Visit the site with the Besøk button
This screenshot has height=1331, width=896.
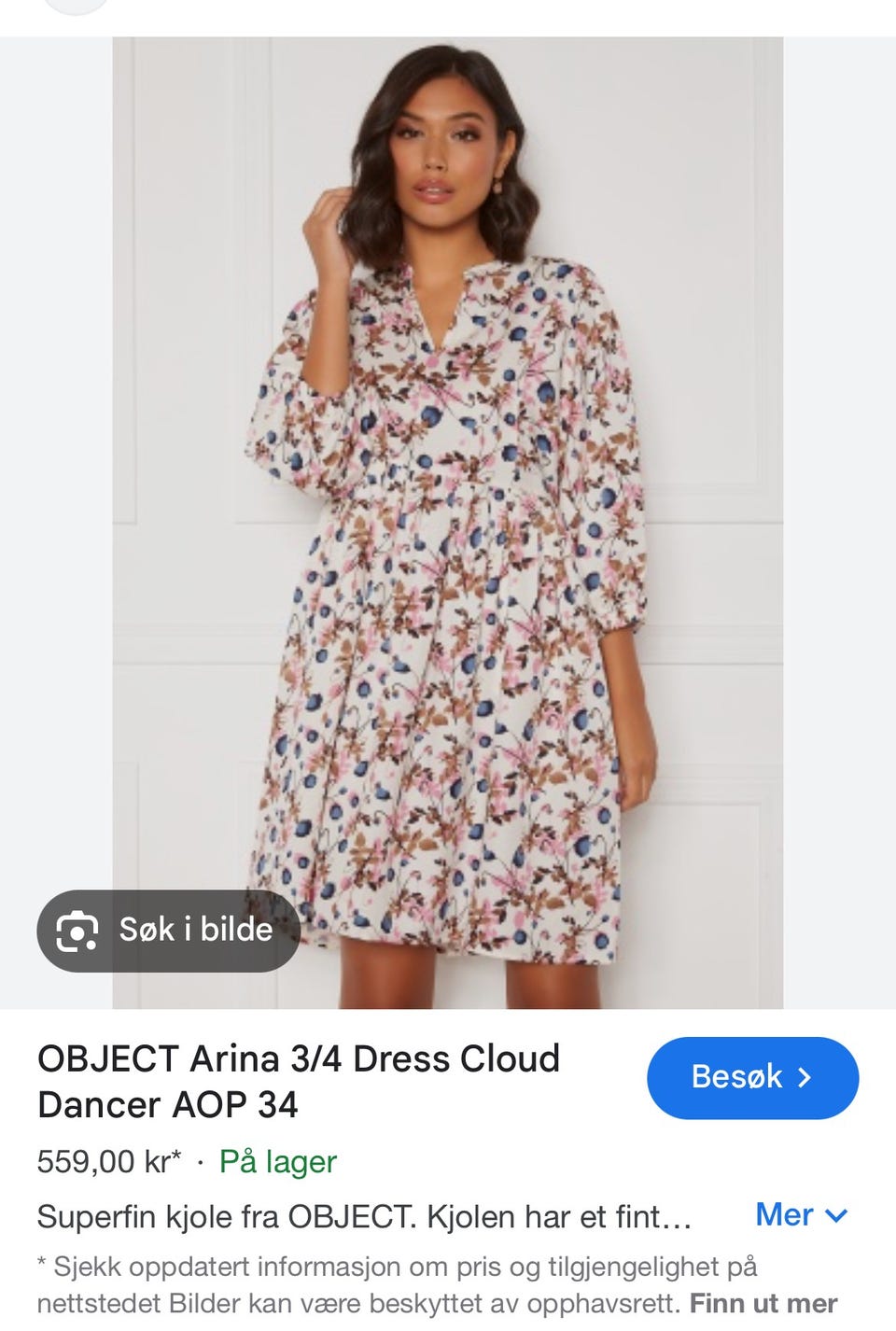point(751,1077)
